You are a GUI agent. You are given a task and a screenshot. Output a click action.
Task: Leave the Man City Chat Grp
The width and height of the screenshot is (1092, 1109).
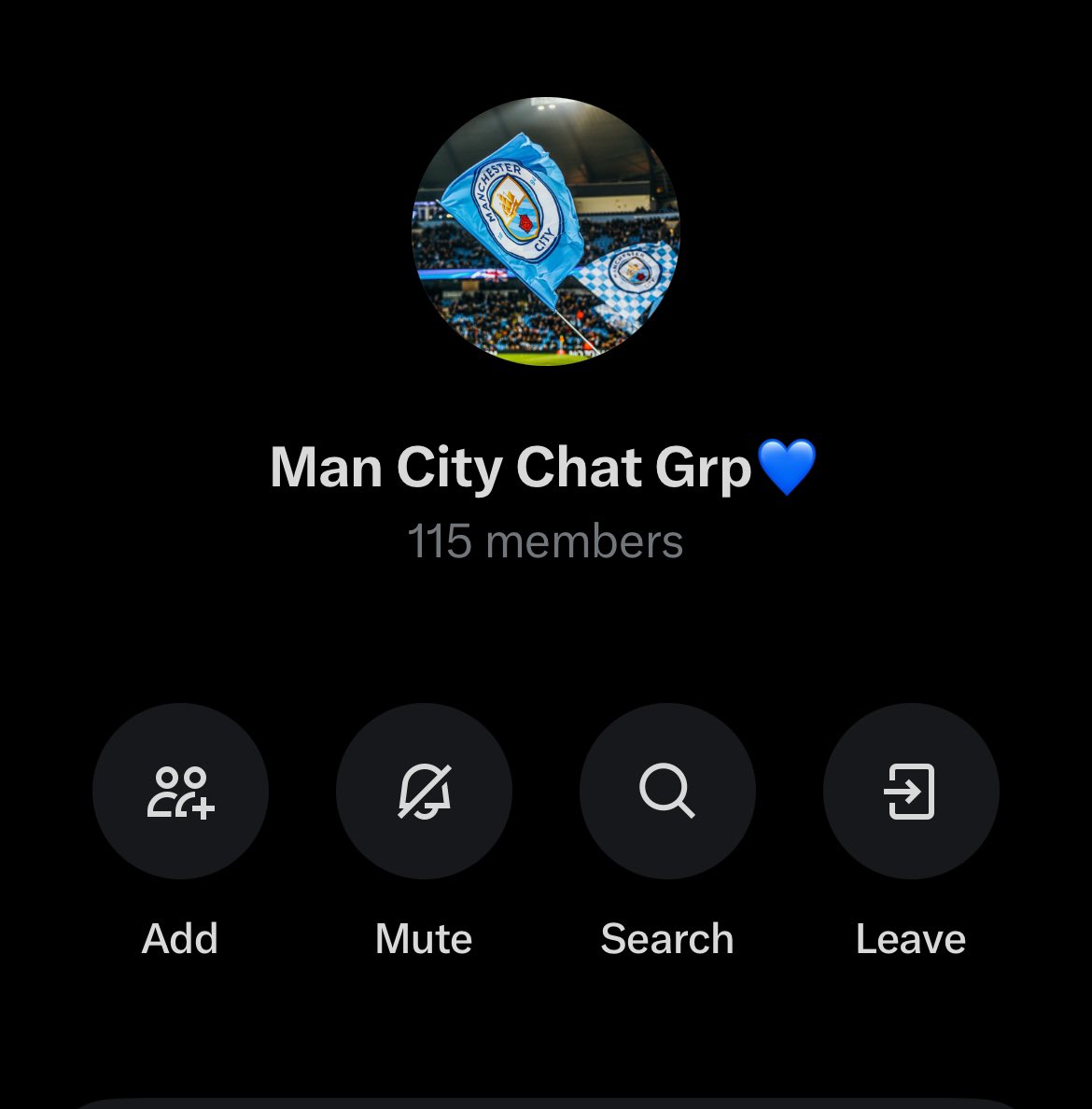(x=911, y=792)
